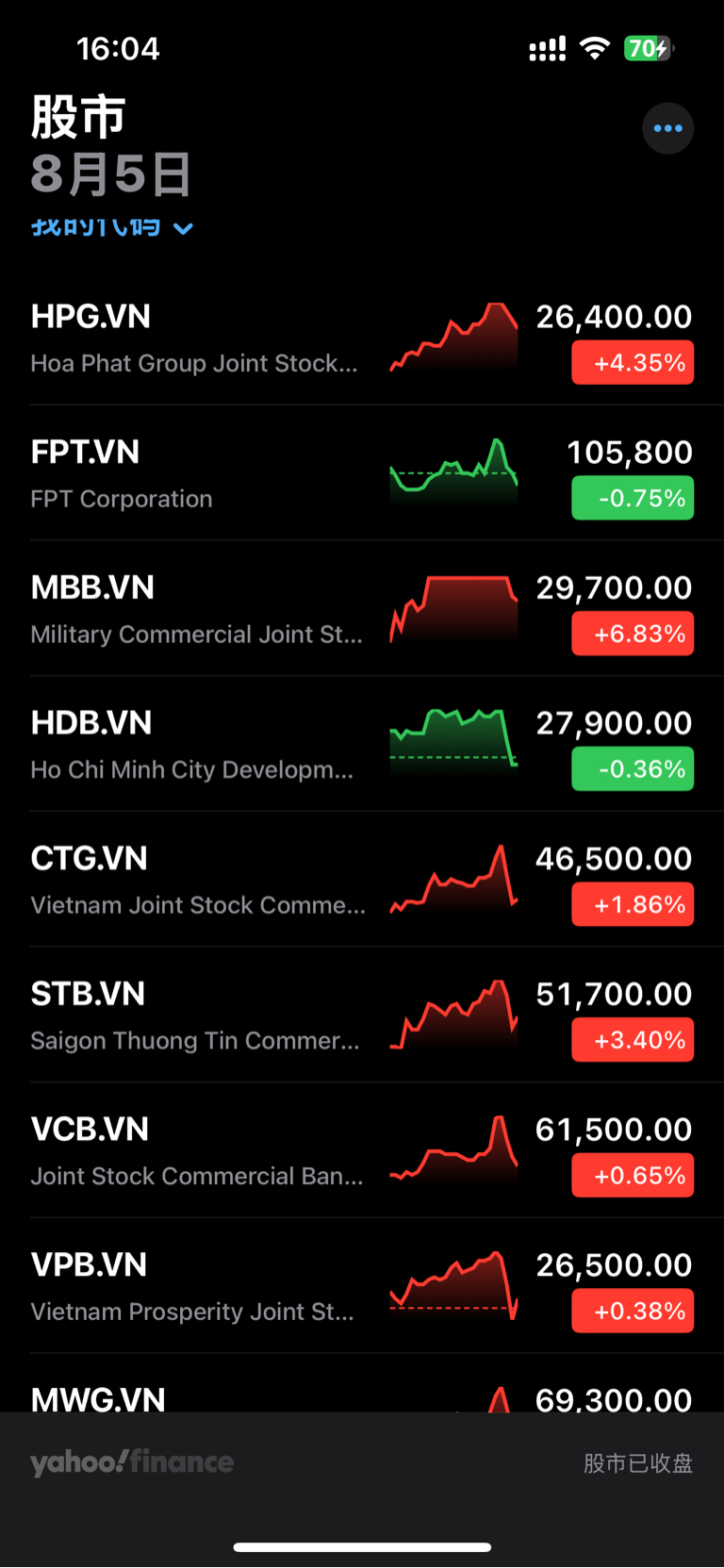
Task: Open CTG.VN stock details
Action: [x=362, y=880]
